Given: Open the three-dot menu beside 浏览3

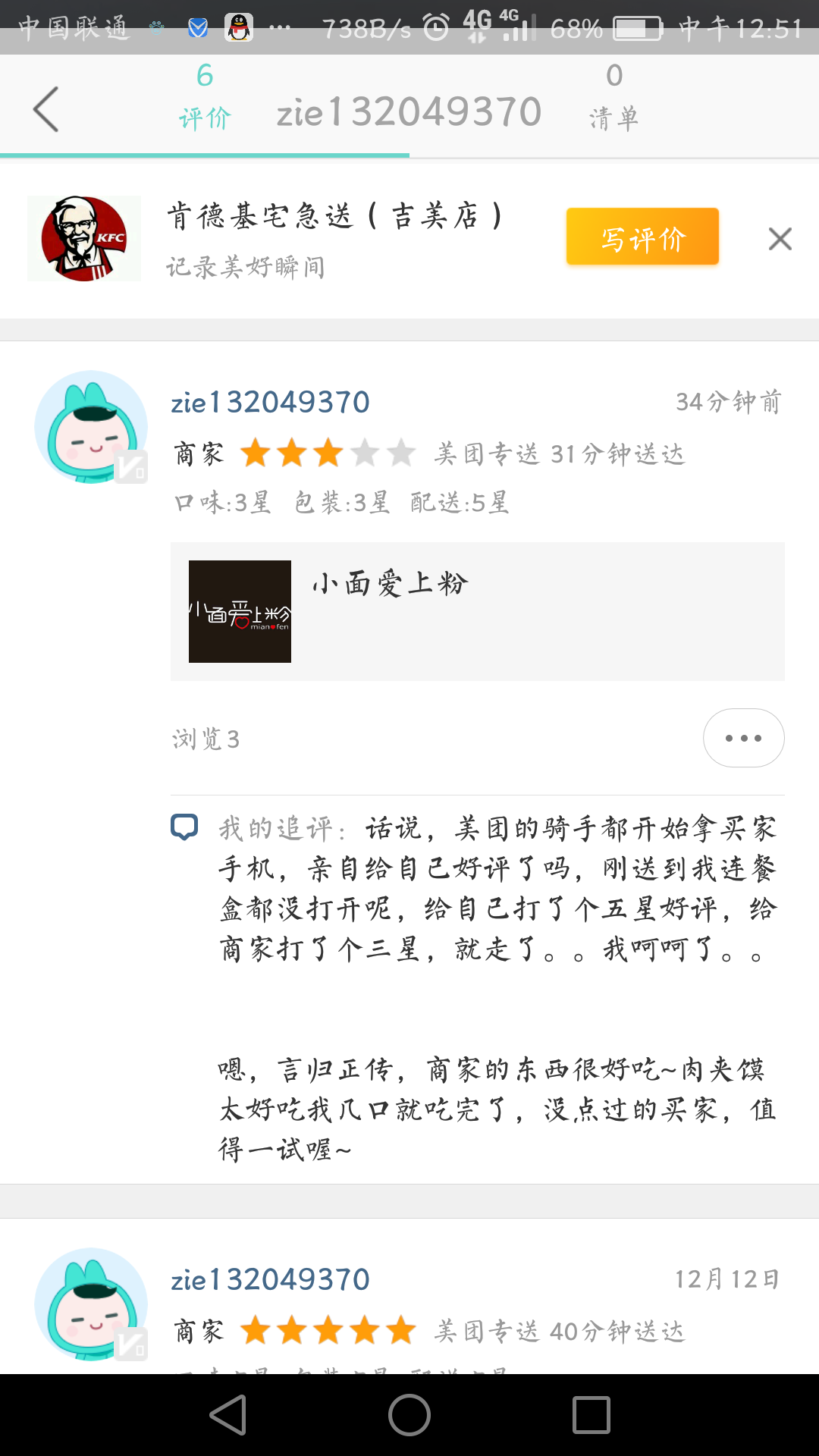Looking at the screenshot, I should click(x=743, y=738).
